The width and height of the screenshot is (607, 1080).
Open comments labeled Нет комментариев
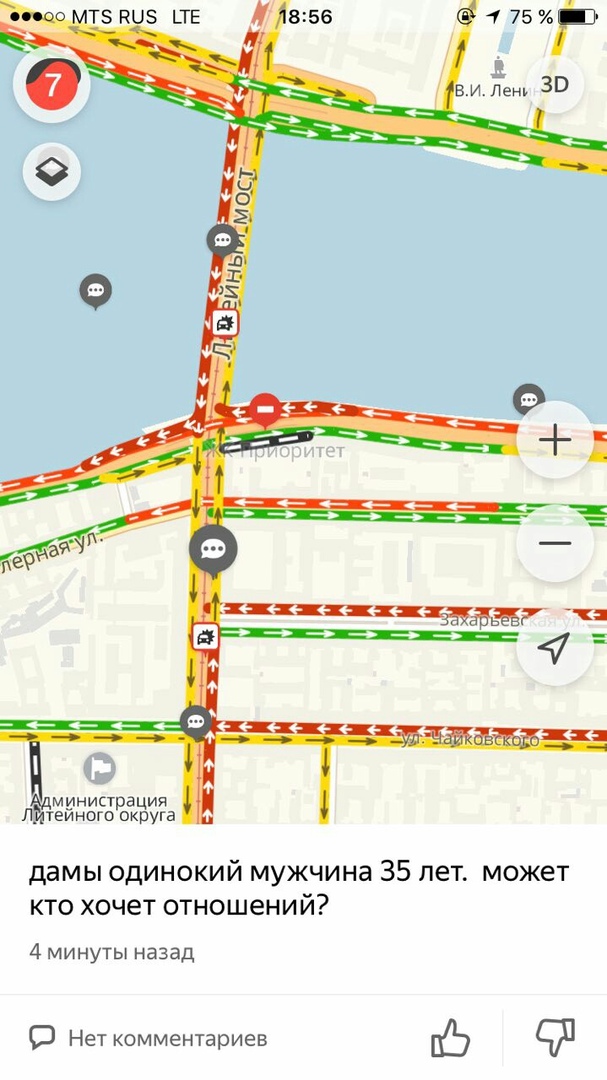[x=148, y=1038]
